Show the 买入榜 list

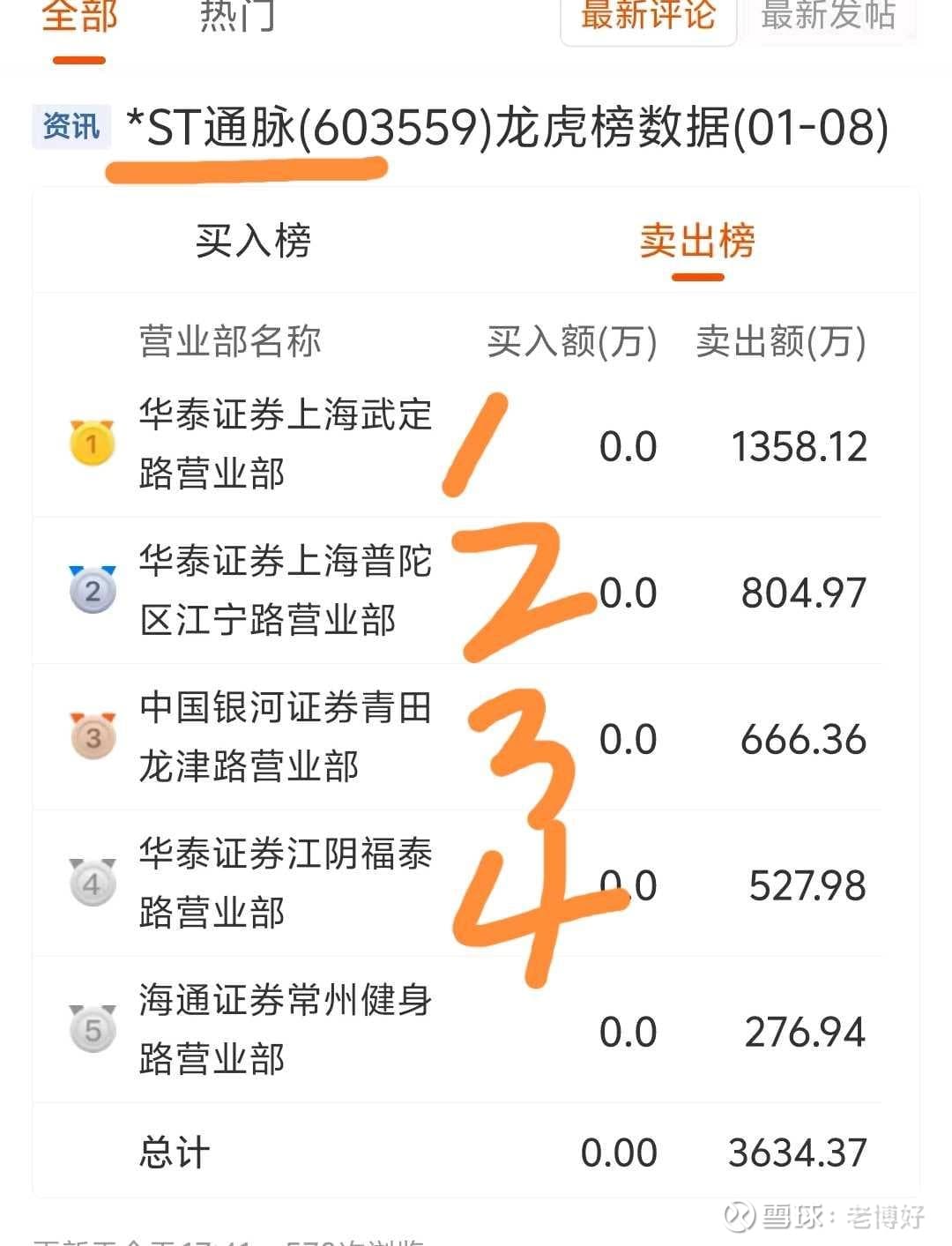(x=254, y=242)
